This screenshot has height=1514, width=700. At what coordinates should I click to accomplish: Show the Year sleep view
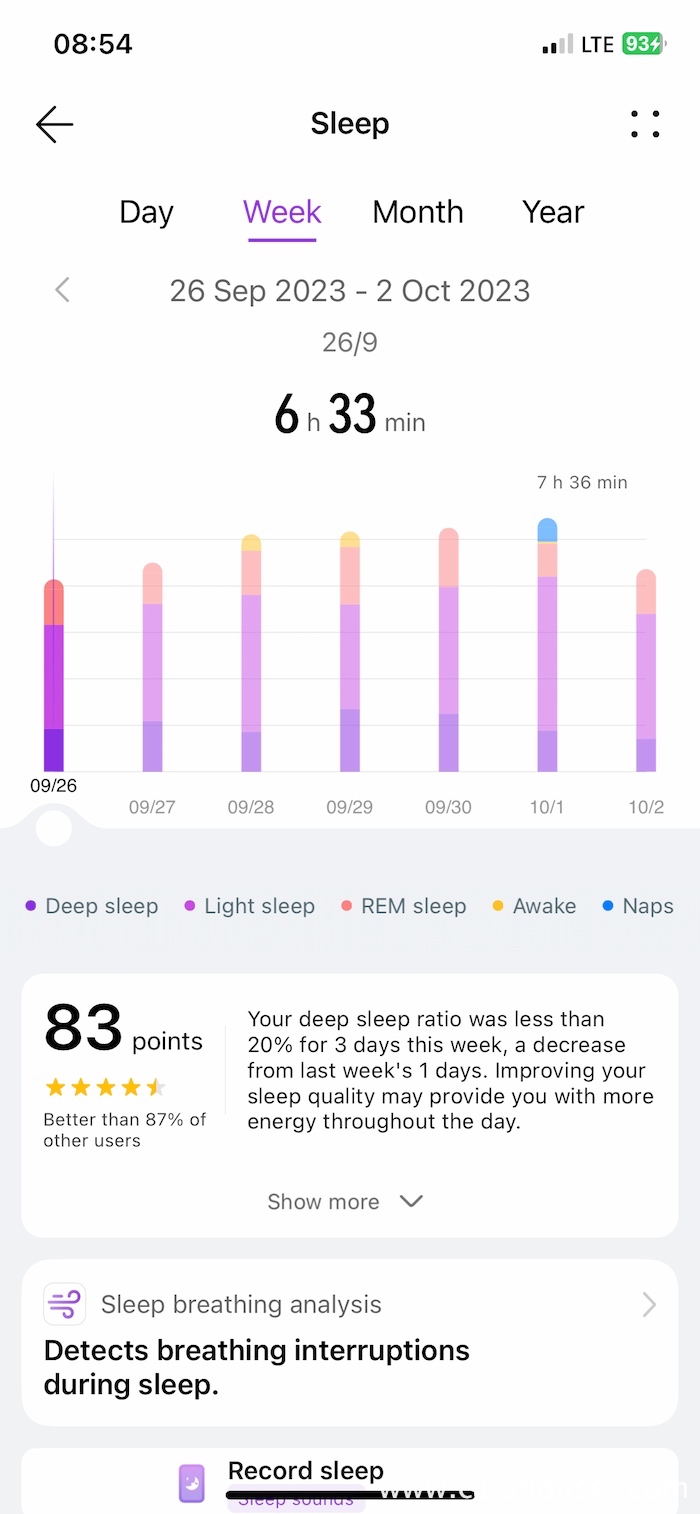pos(553,212)
